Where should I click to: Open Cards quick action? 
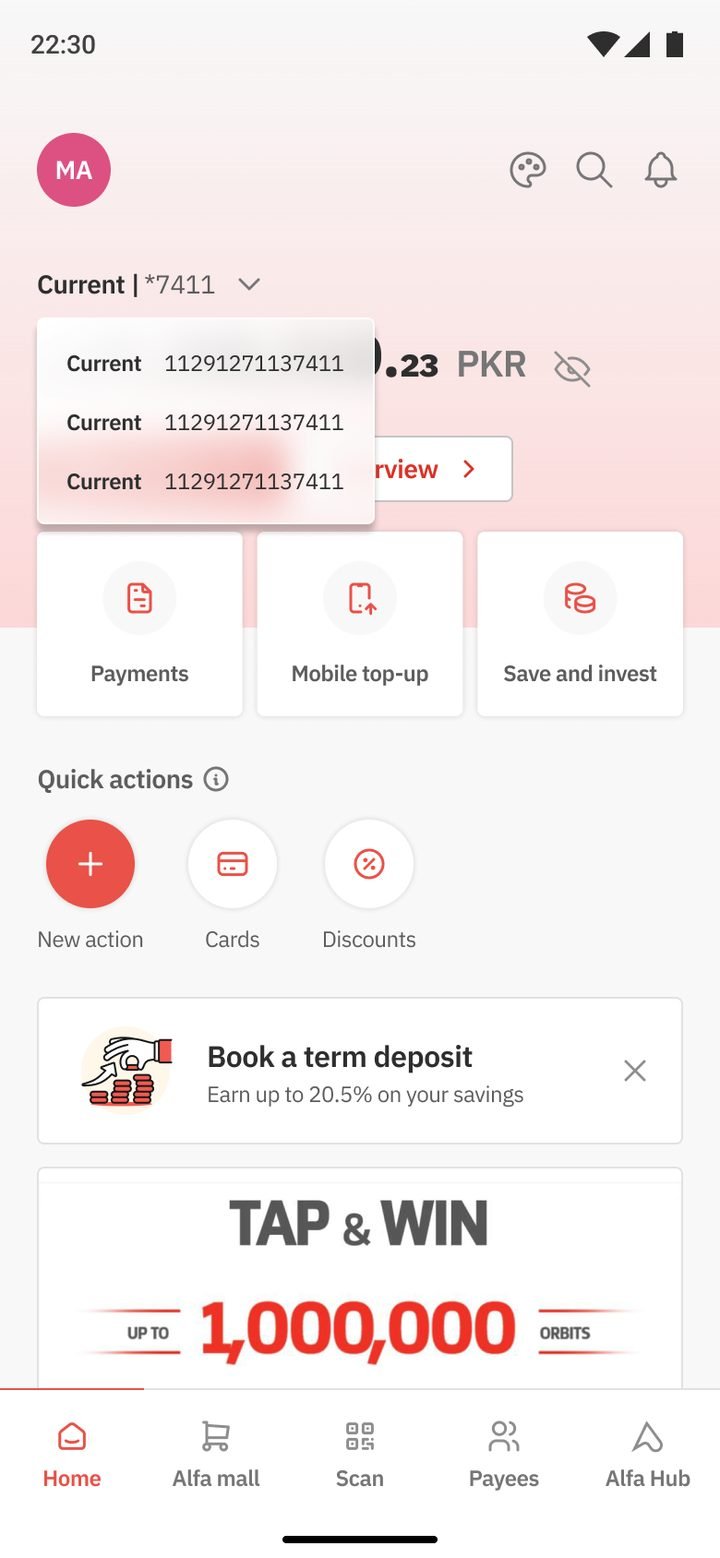tap(232, 864)
